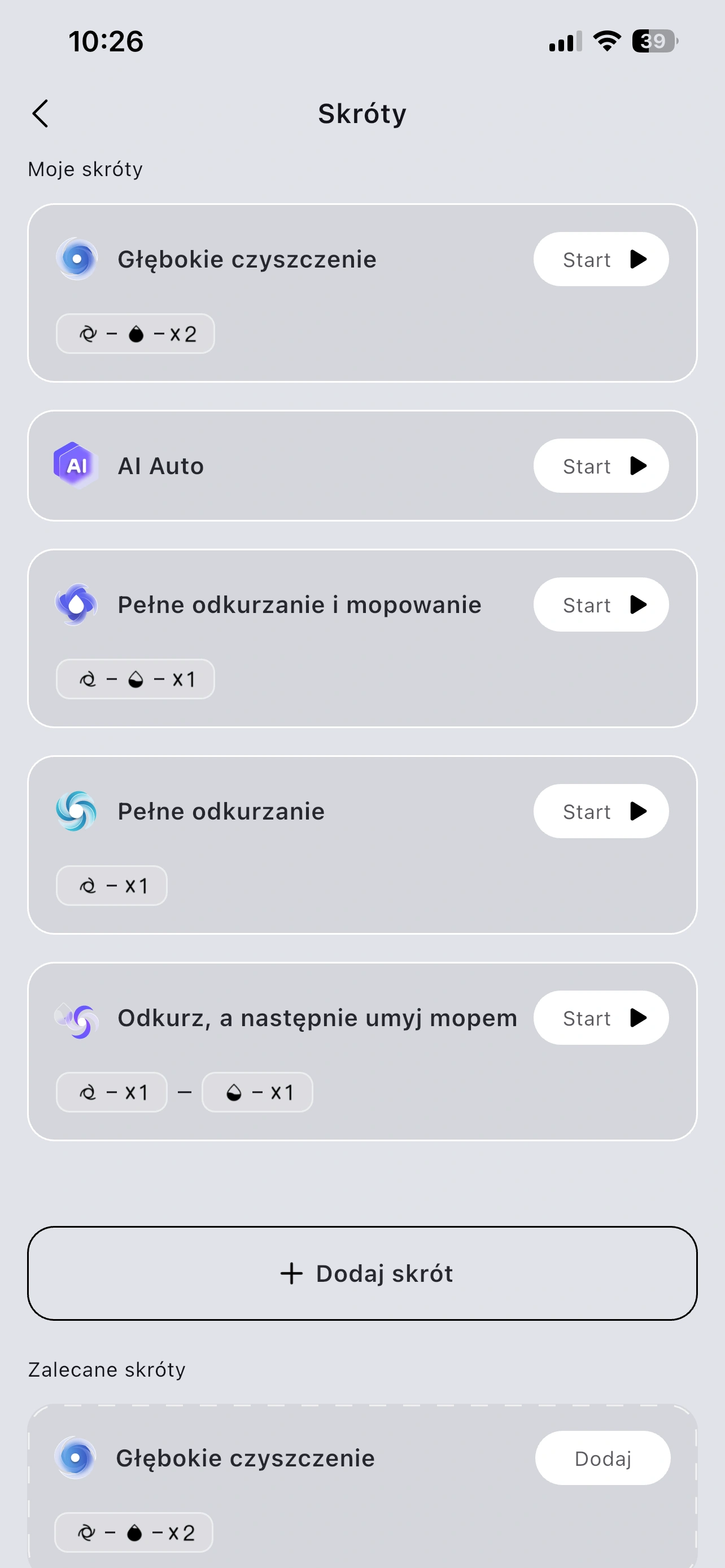Select the Pełne odkurzanie swirl icon
Image resolution: width=725 pixels, height=1568 pixels.
point(77,811)
